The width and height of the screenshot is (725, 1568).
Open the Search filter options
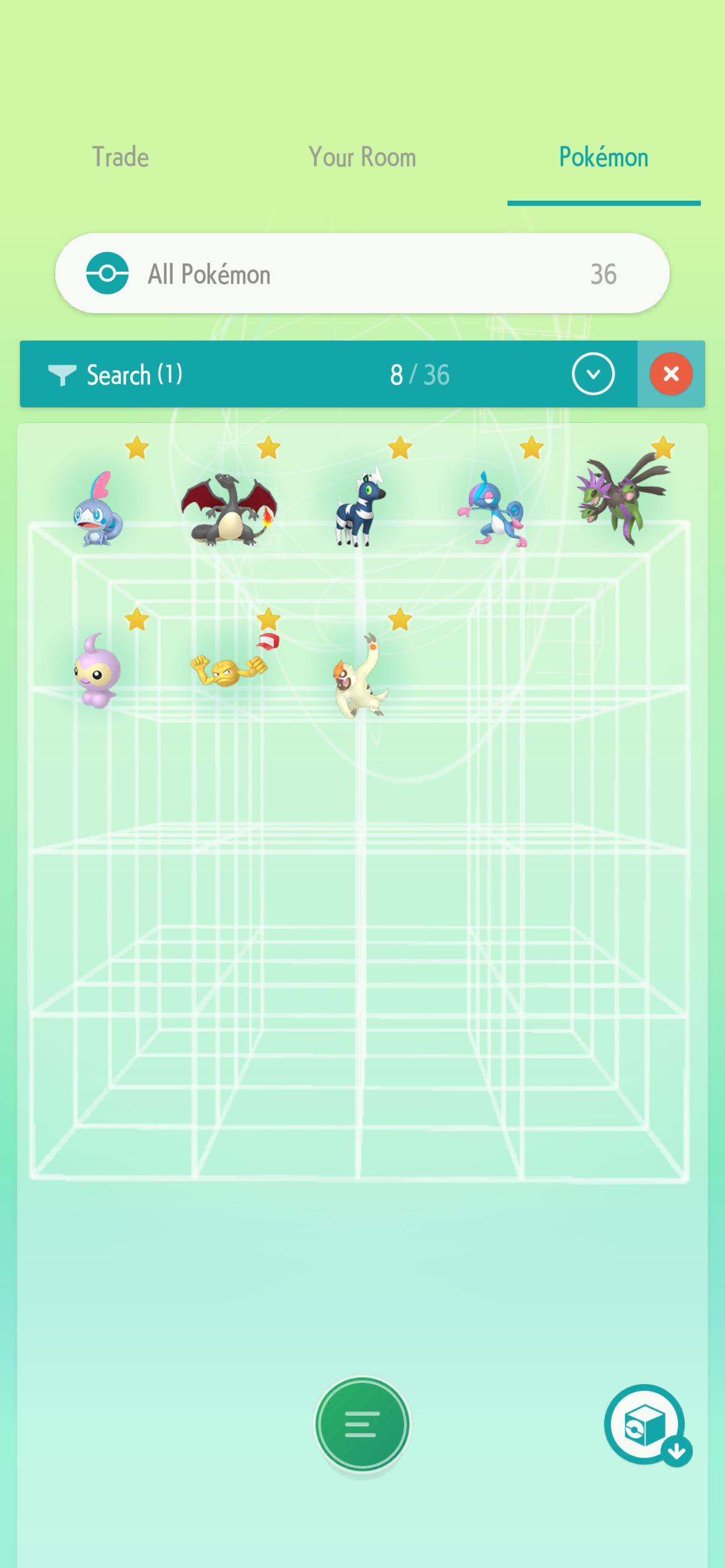pos(115,374)
